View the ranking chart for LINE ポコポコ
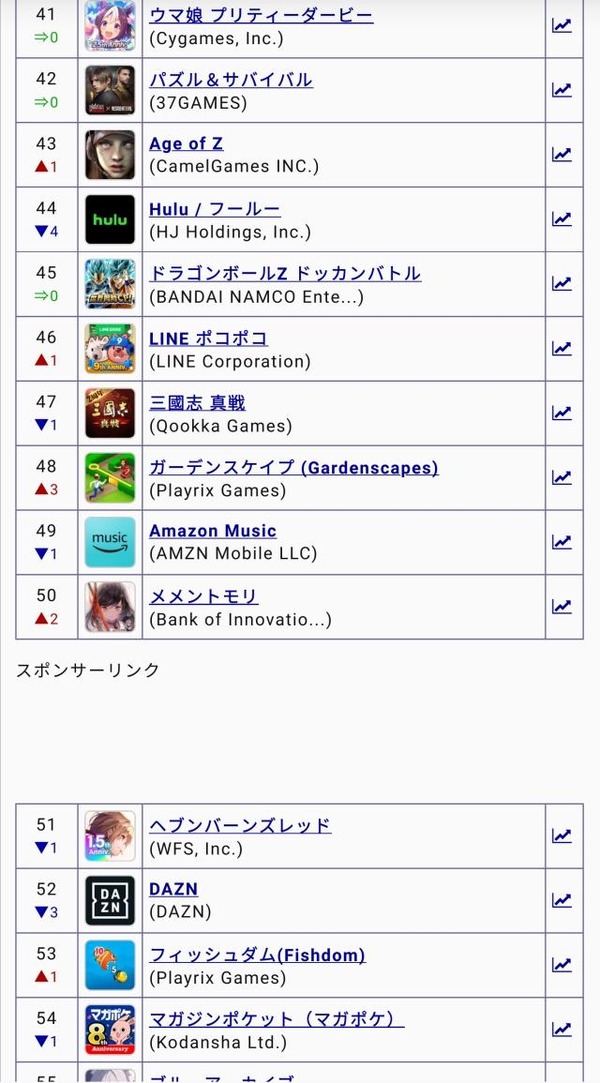Image resolution: width=600 pixels, height=1083 pixels. tap(561, 348)
